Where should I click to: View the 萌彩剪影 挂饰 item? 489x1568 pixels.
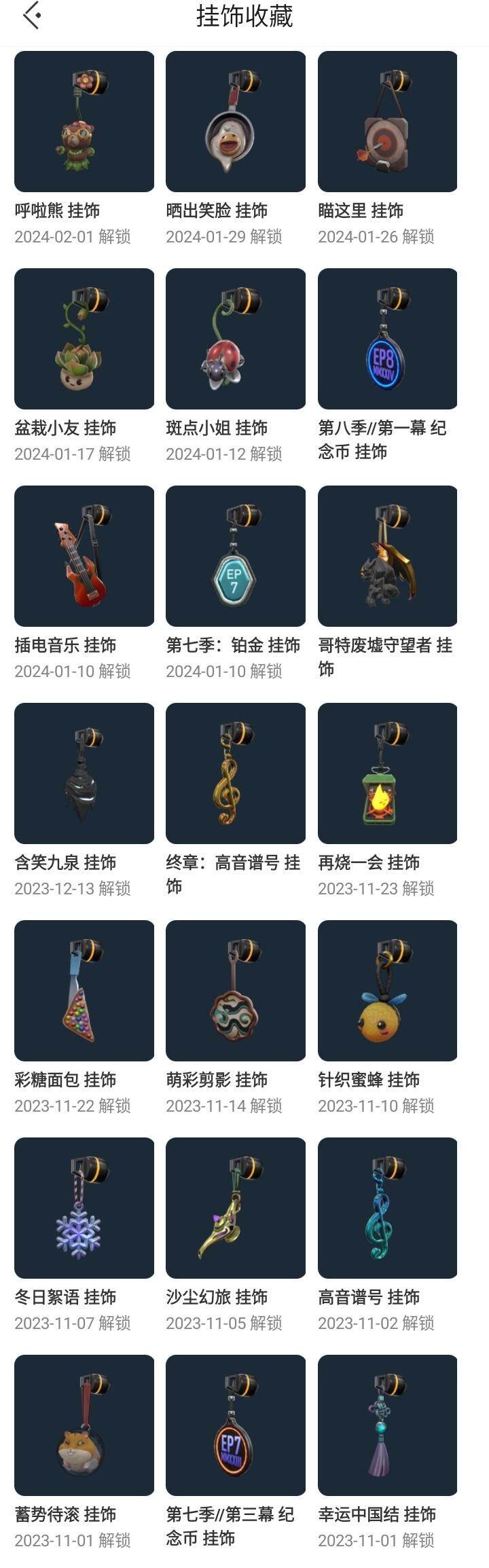[x=236, y=991]
